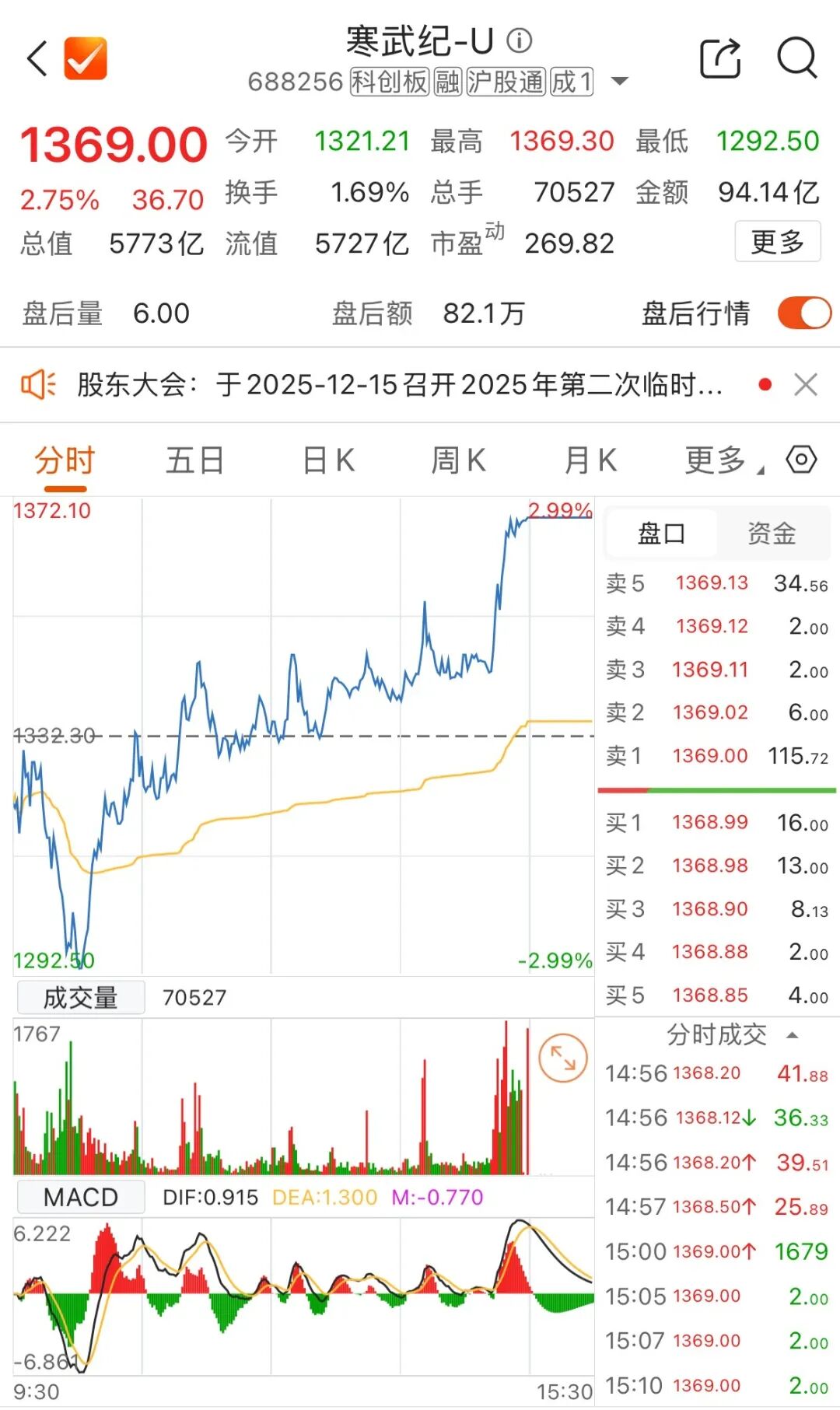840x1410 pixels.
Task: Dismiss the 股东大会 notice banner
Action: [806, 384]
